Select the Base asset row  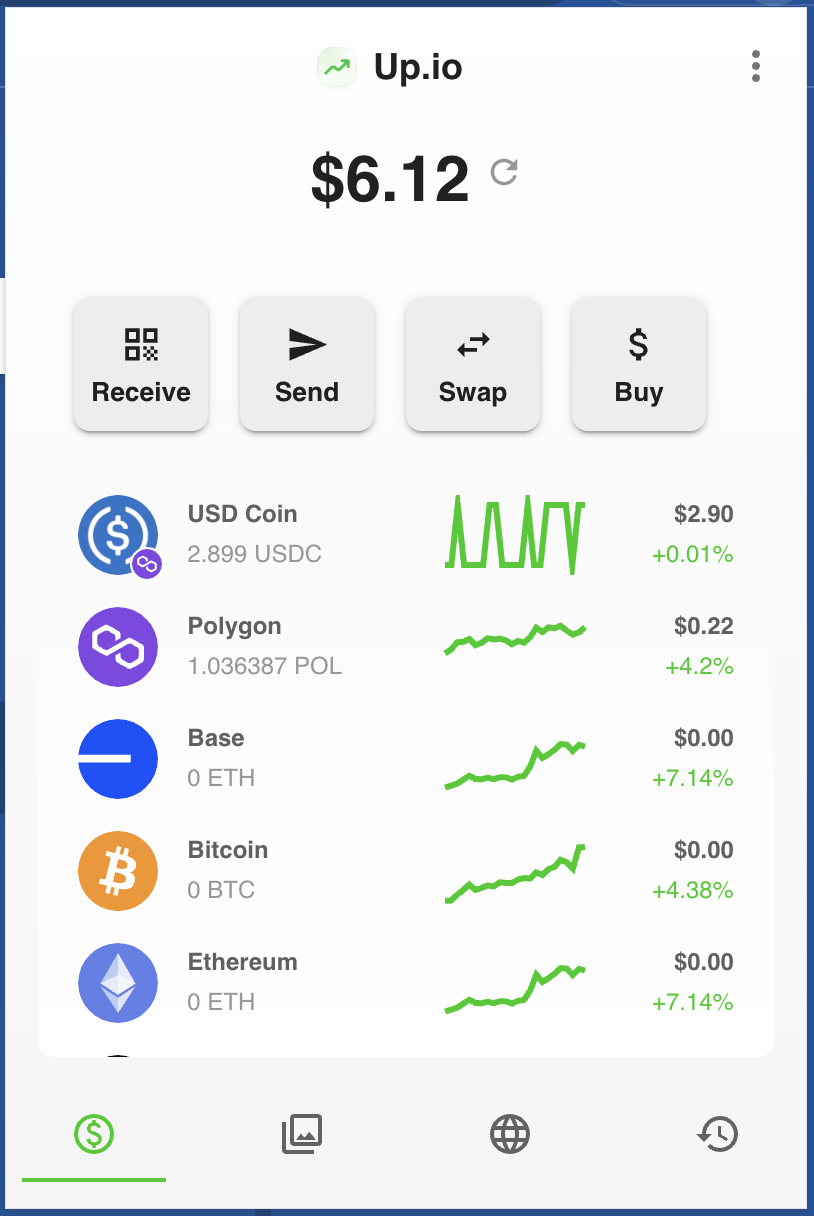pyautogui.click(x=405, y=758)
